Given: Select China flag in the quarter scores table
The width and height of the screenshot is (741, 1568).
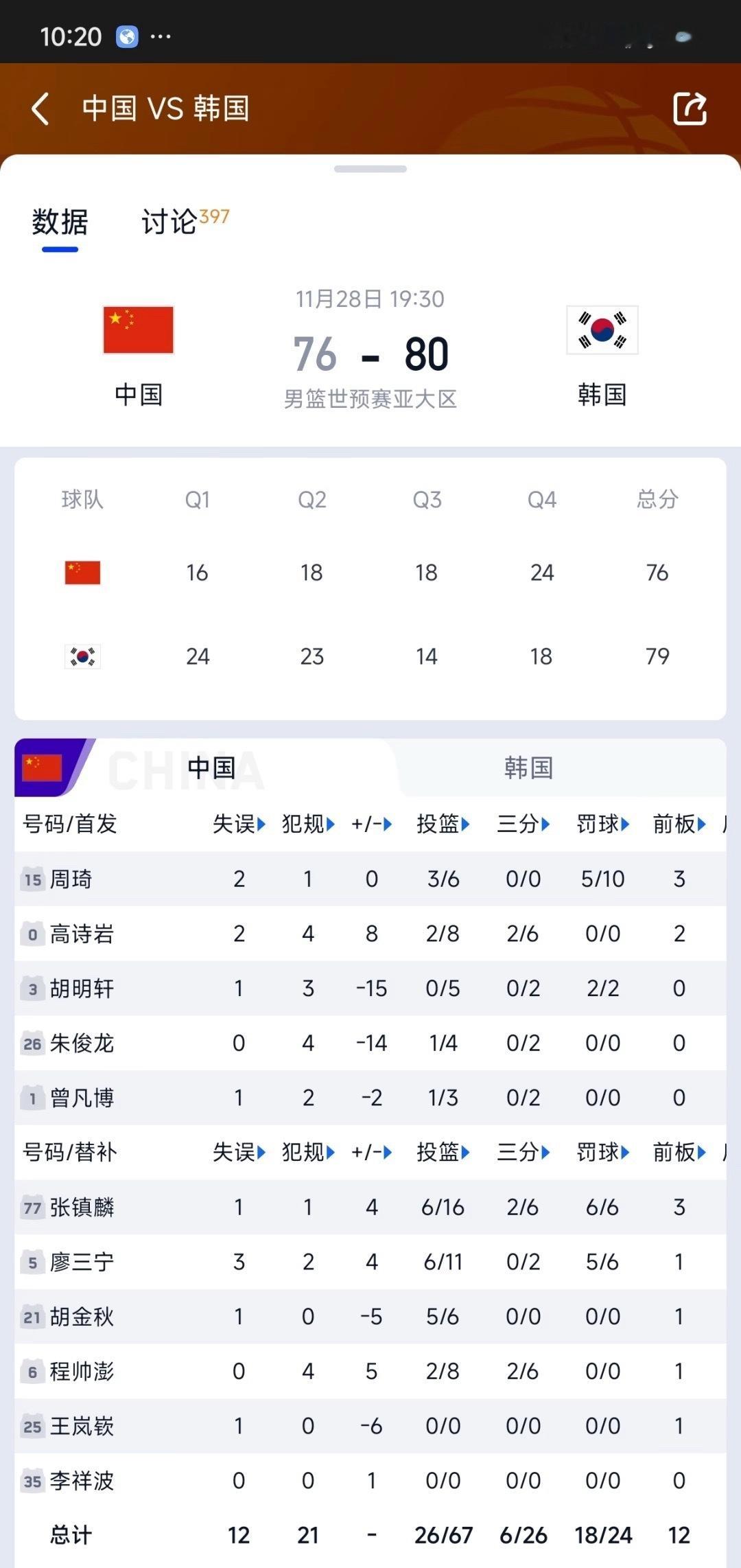Looking at the screenshot, I should [x=82, y=572].
